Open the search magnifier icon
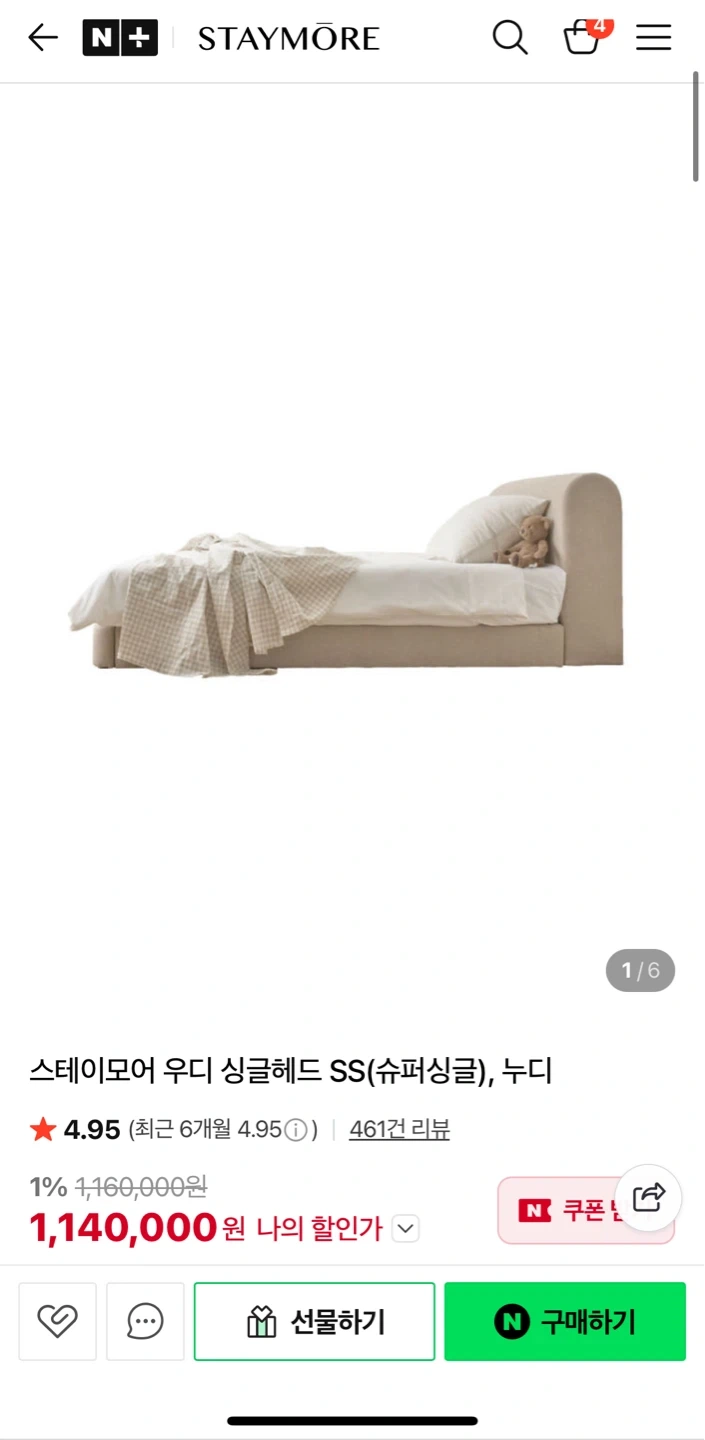The height and width of the screenshot is (1440, 705). click(x=510, y=38)
